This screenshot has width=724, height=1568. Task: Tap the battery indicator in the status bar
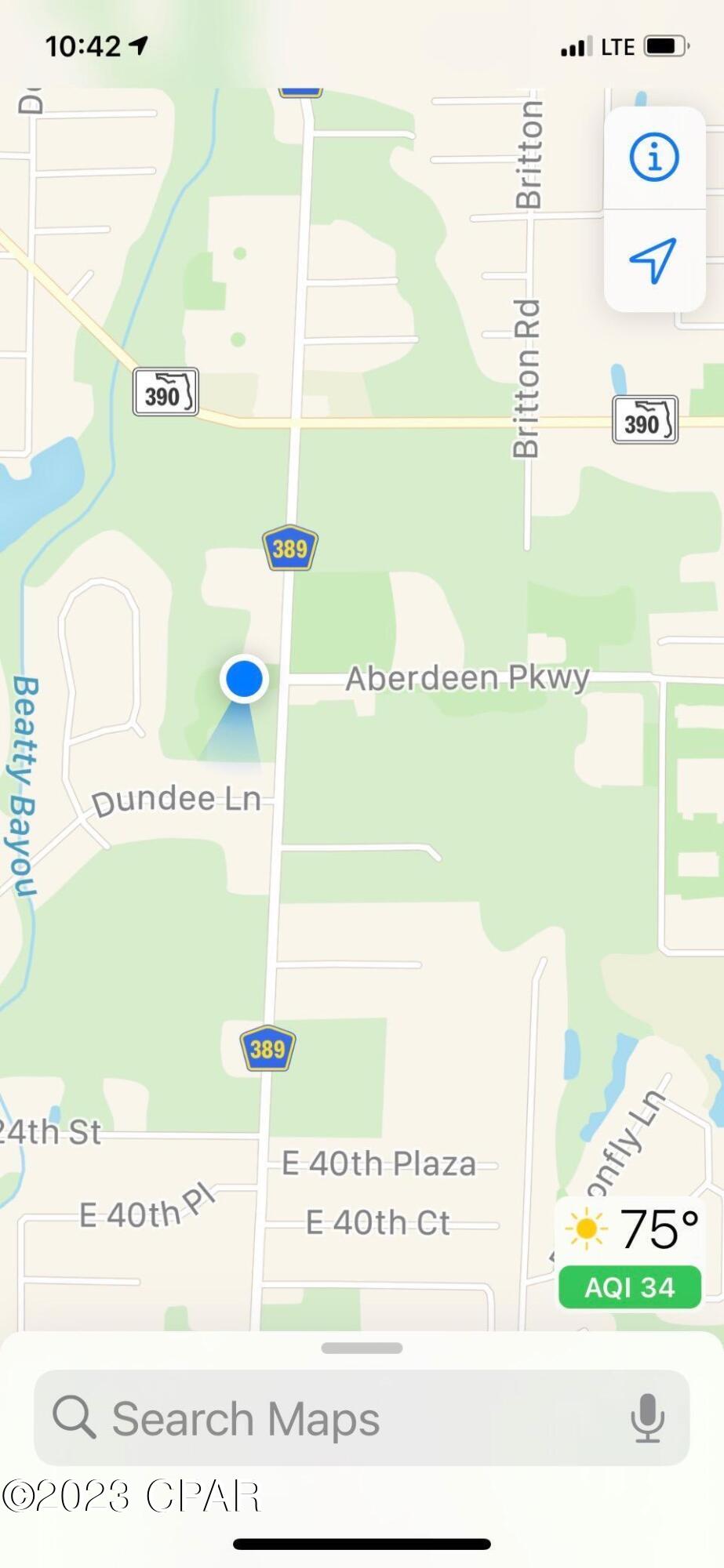[x=663, y=45]
